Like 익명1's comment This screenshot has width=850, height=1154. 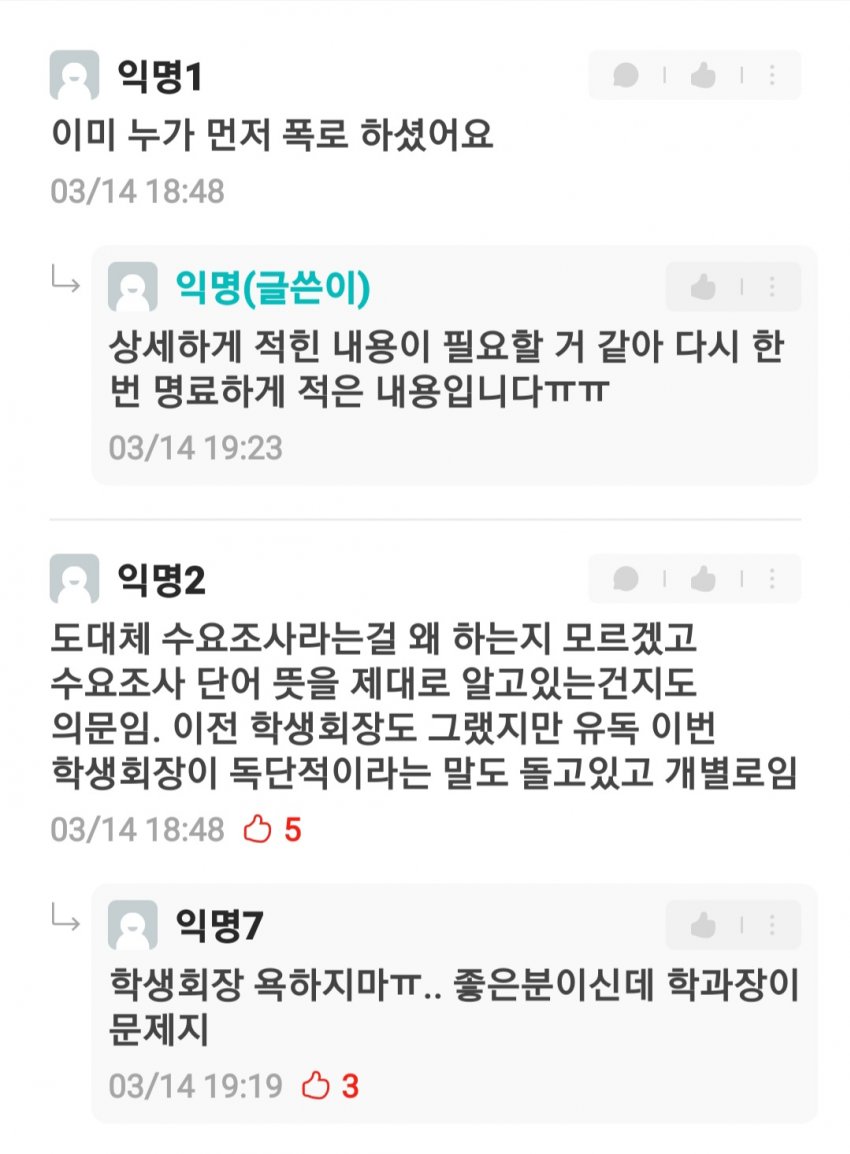point(703,75)
